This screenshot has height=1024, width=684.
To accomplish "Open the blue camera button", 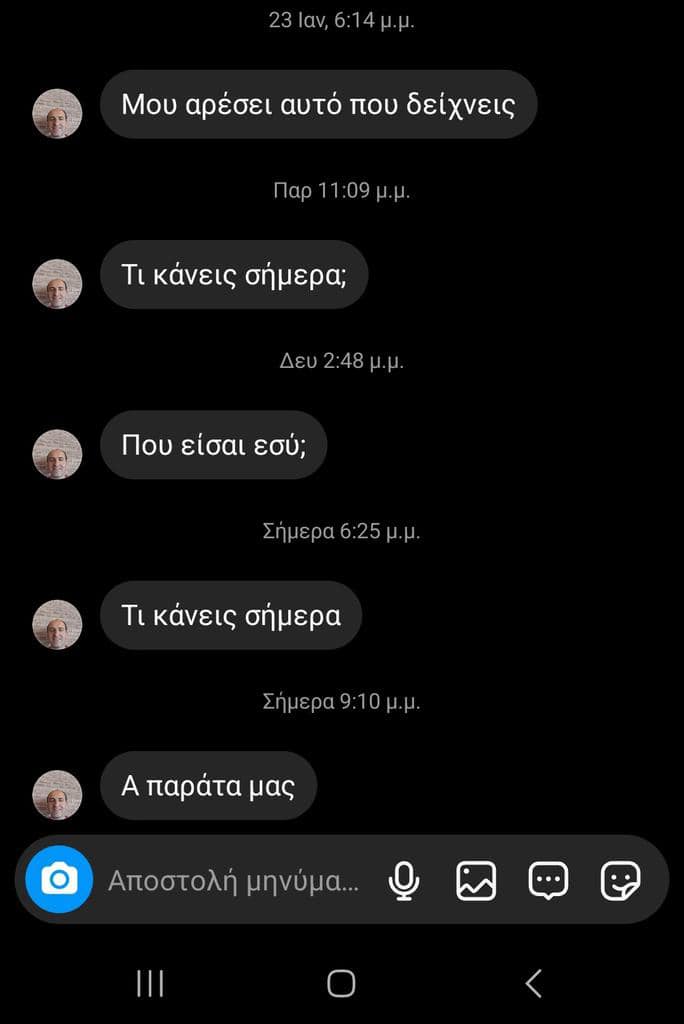I will point(59,880).
